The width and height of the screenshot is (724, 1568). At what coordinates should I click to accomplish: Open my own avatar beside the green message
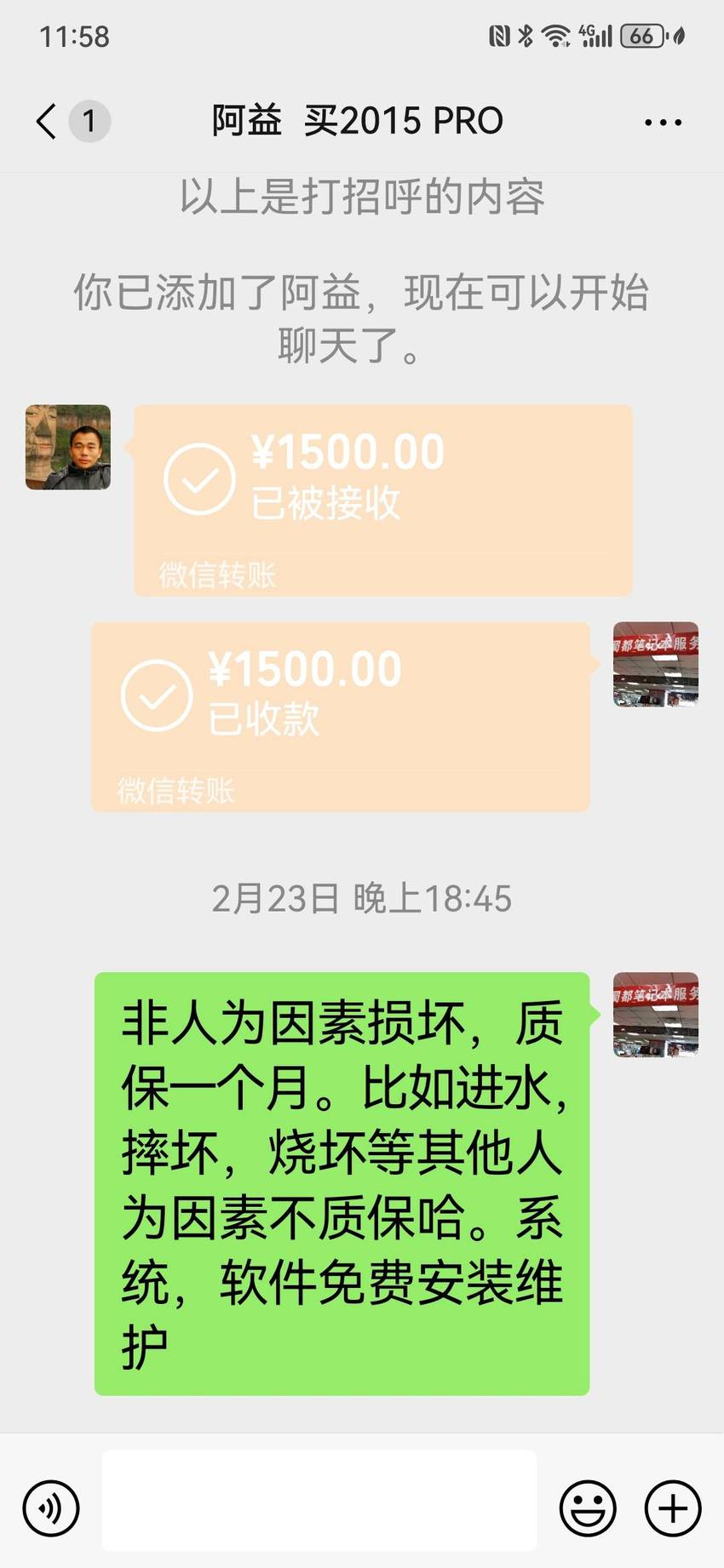(x=656, y=1015)
